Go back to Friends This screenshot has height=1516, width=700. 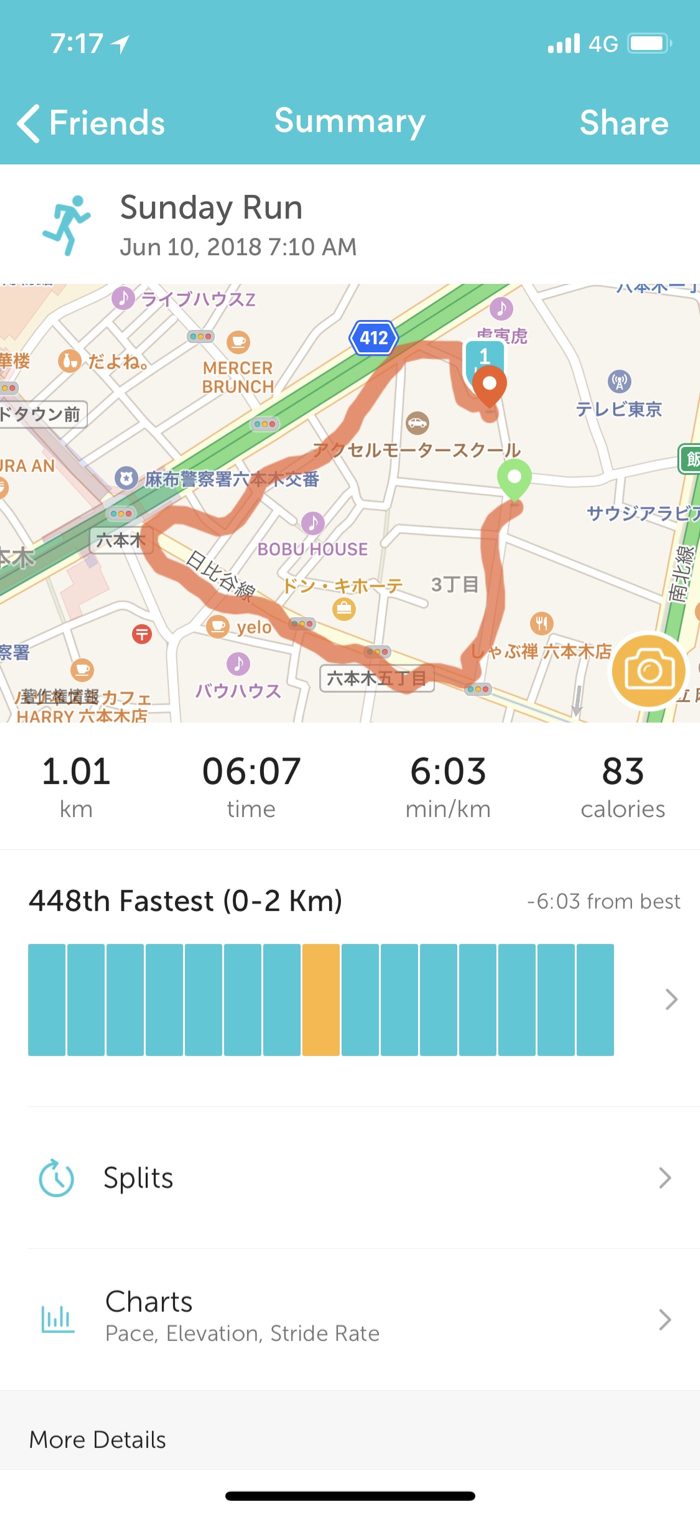coord(91,123)
